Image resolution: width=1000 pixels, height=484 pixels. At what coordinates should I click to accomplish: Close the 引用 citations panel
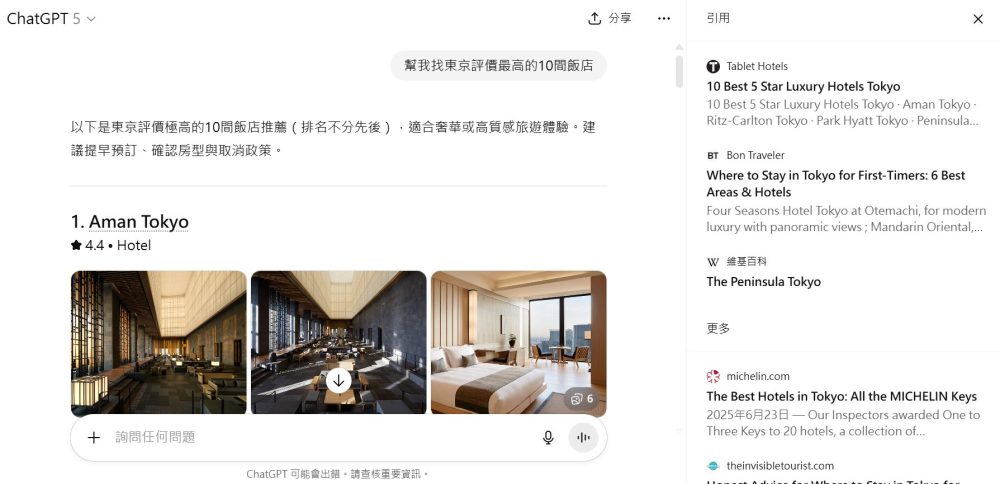point(978,19)
